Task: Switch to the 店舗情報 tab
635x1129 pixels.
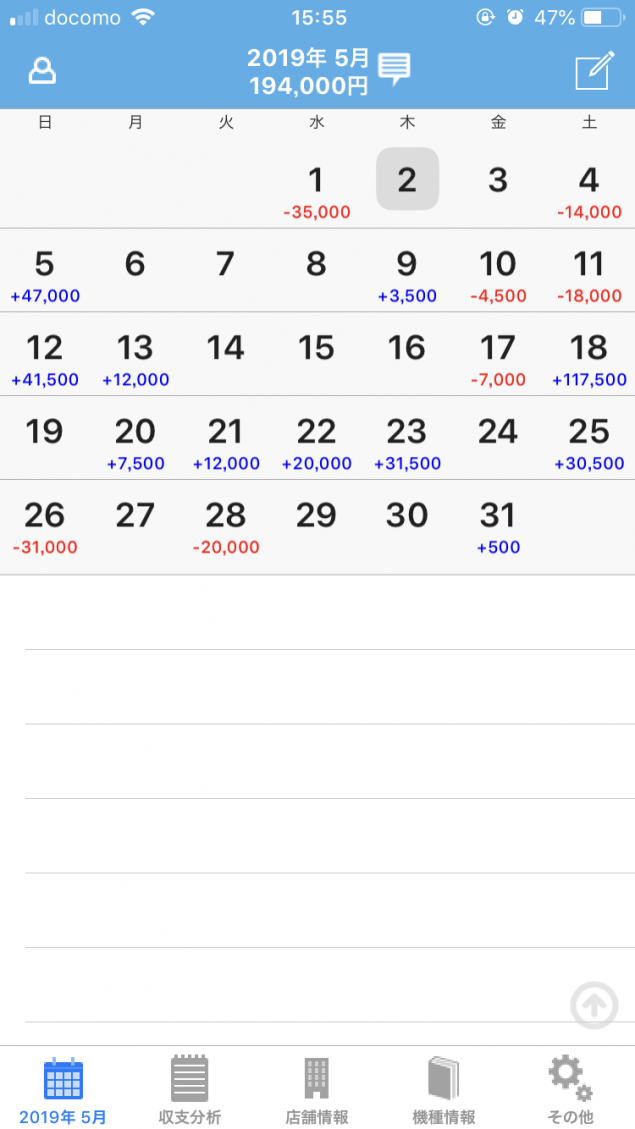Action: click(x=317, y=1089)
